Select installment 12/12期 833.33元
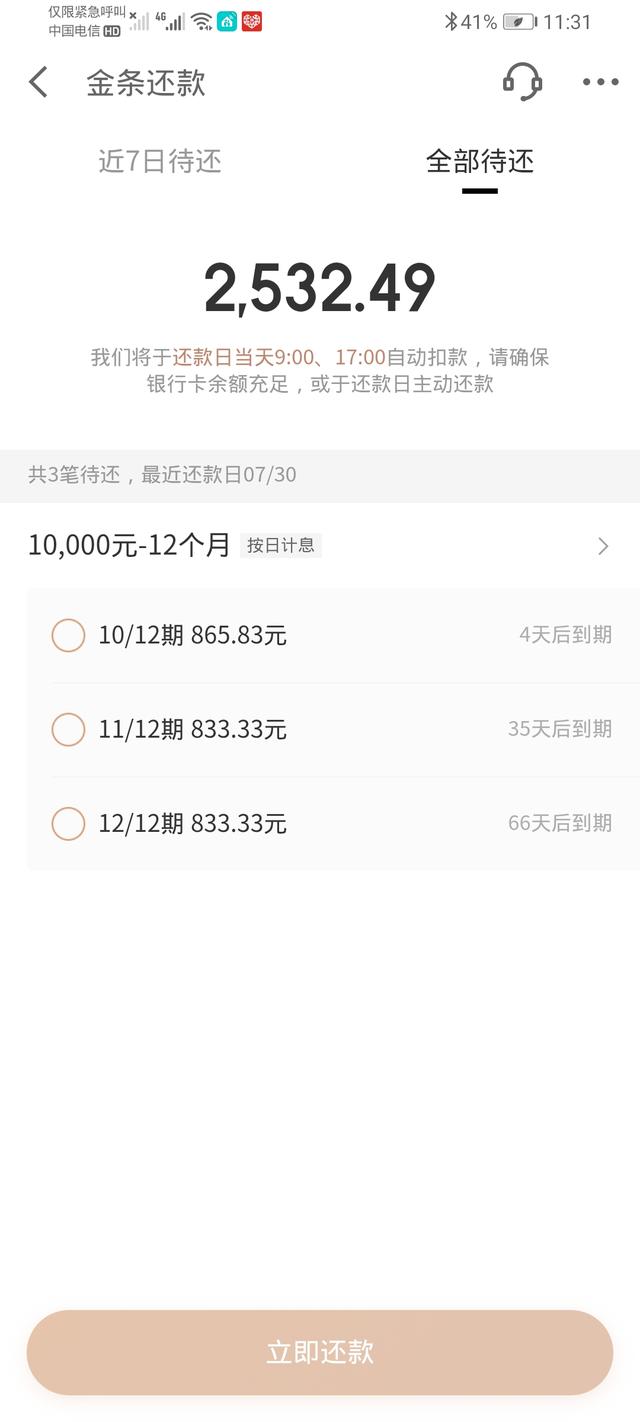The image size is (640, 1422). (68, 824)
